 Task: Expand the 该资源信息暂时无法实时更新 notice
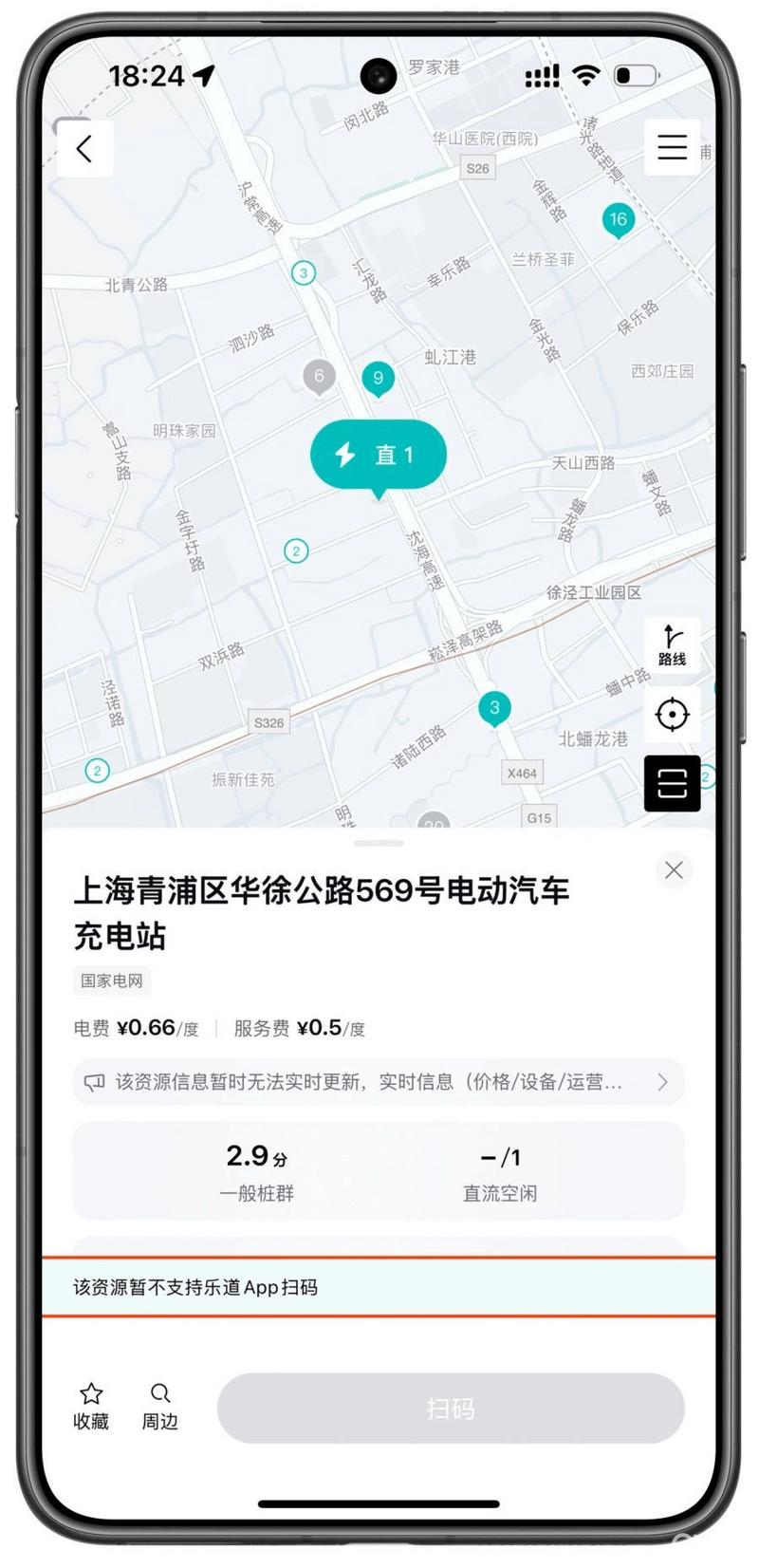coord(378,1082)
